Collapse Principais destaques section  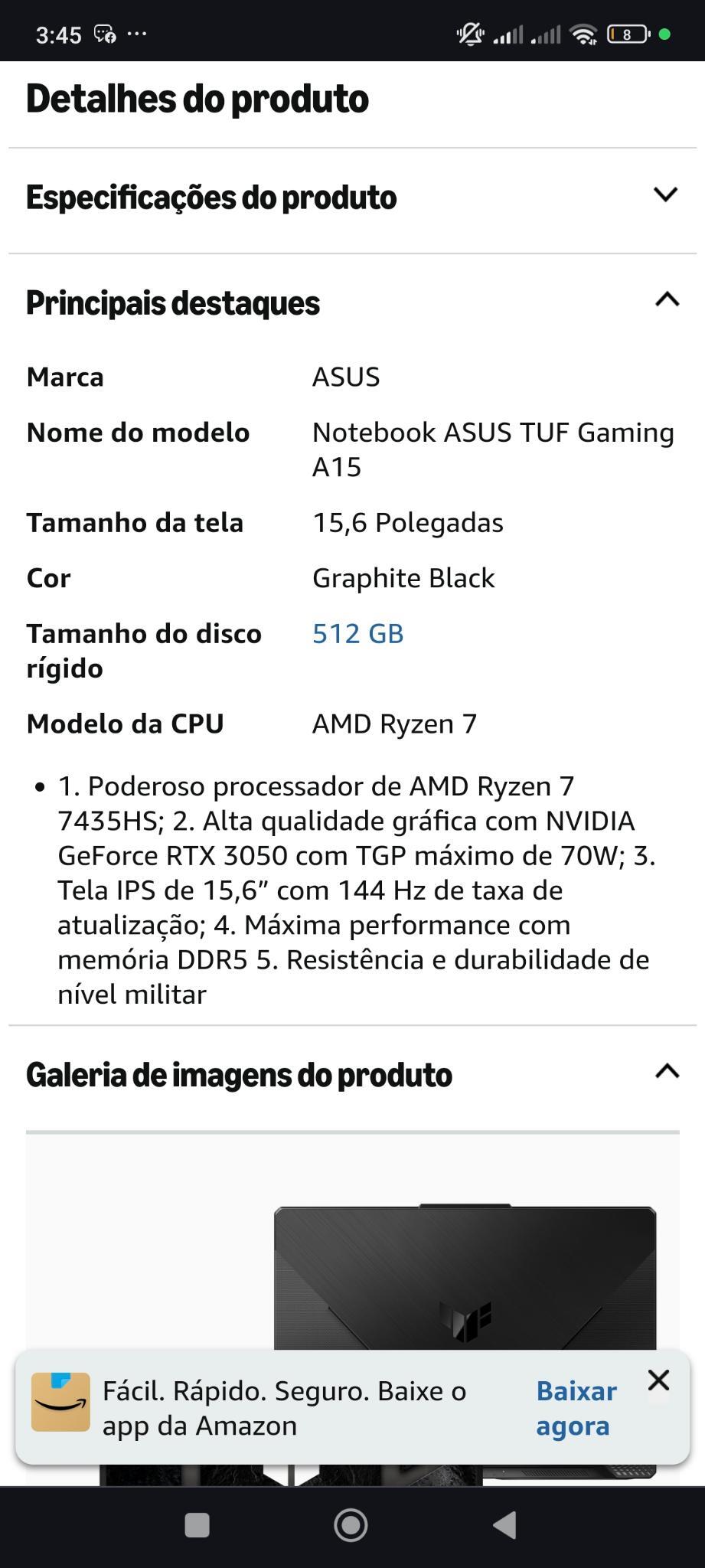[x=667, y=300]
